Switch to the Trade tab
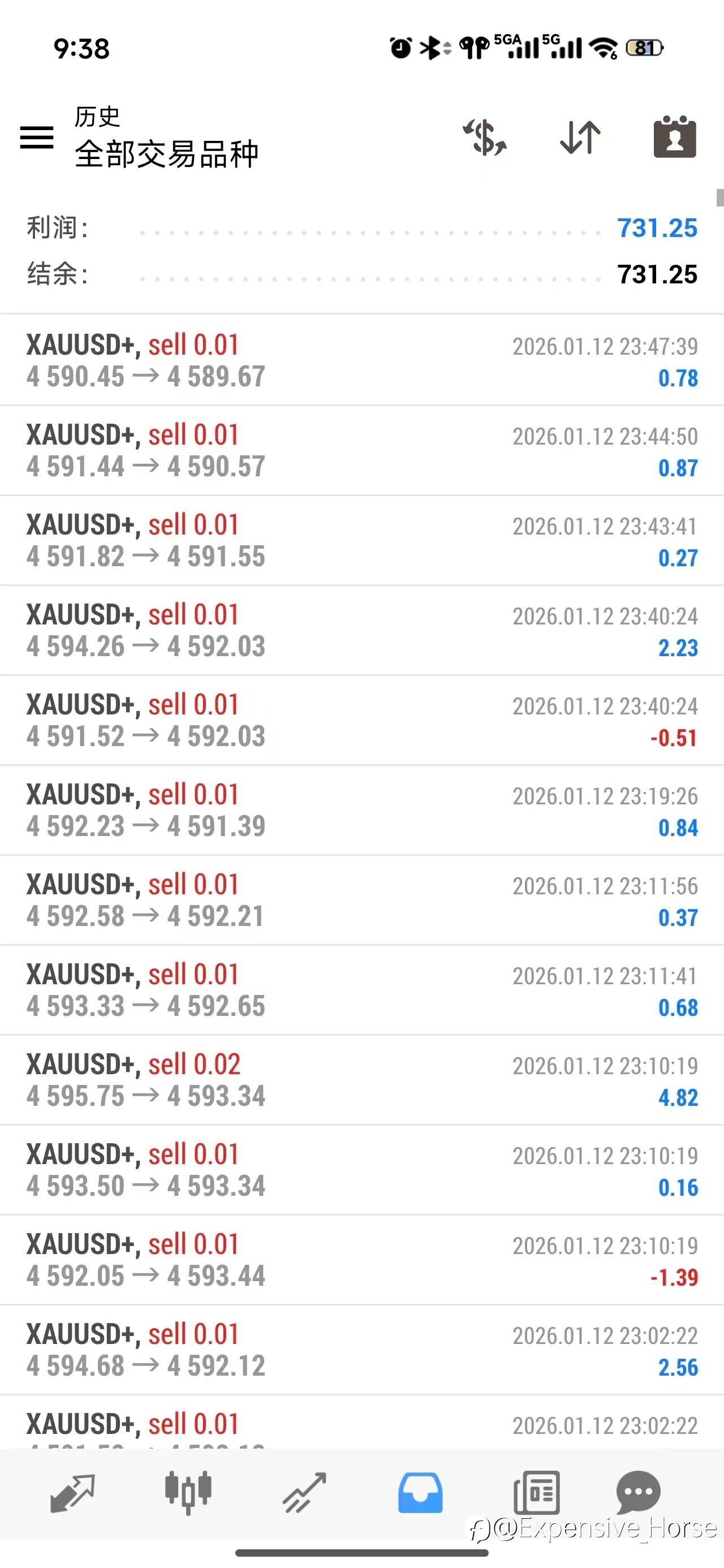Image resolution: width=724 pixels, height=1568 pixels. (x=304, y=1493)
